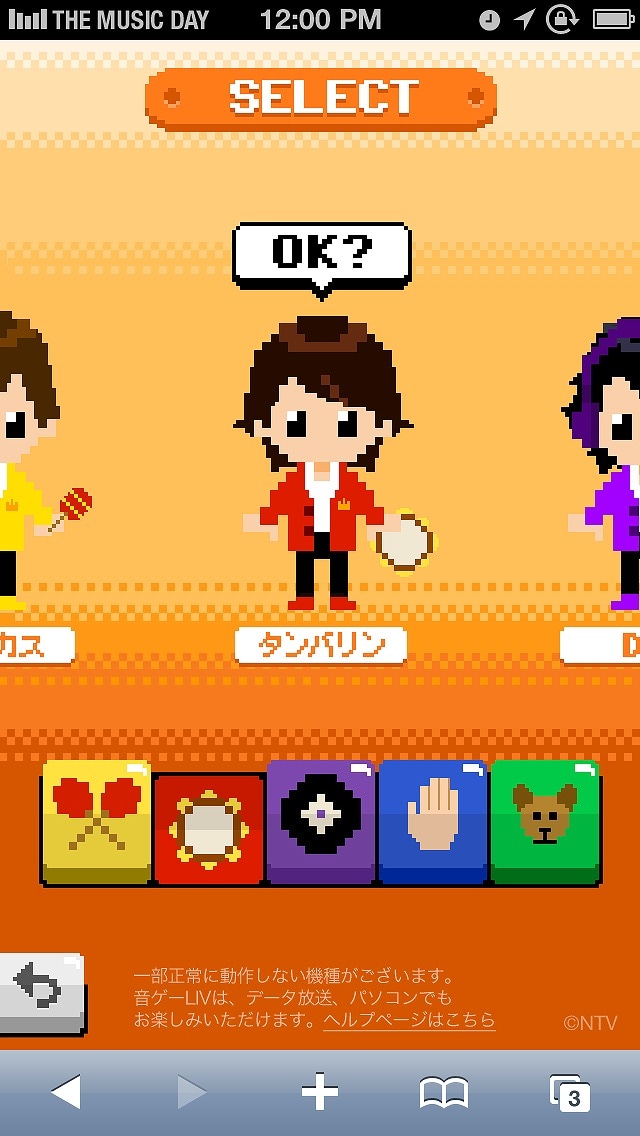This screenshot has height=1136, width=640.
Task: Tap the browser back arrow
Action: [x=65, y=1092]
